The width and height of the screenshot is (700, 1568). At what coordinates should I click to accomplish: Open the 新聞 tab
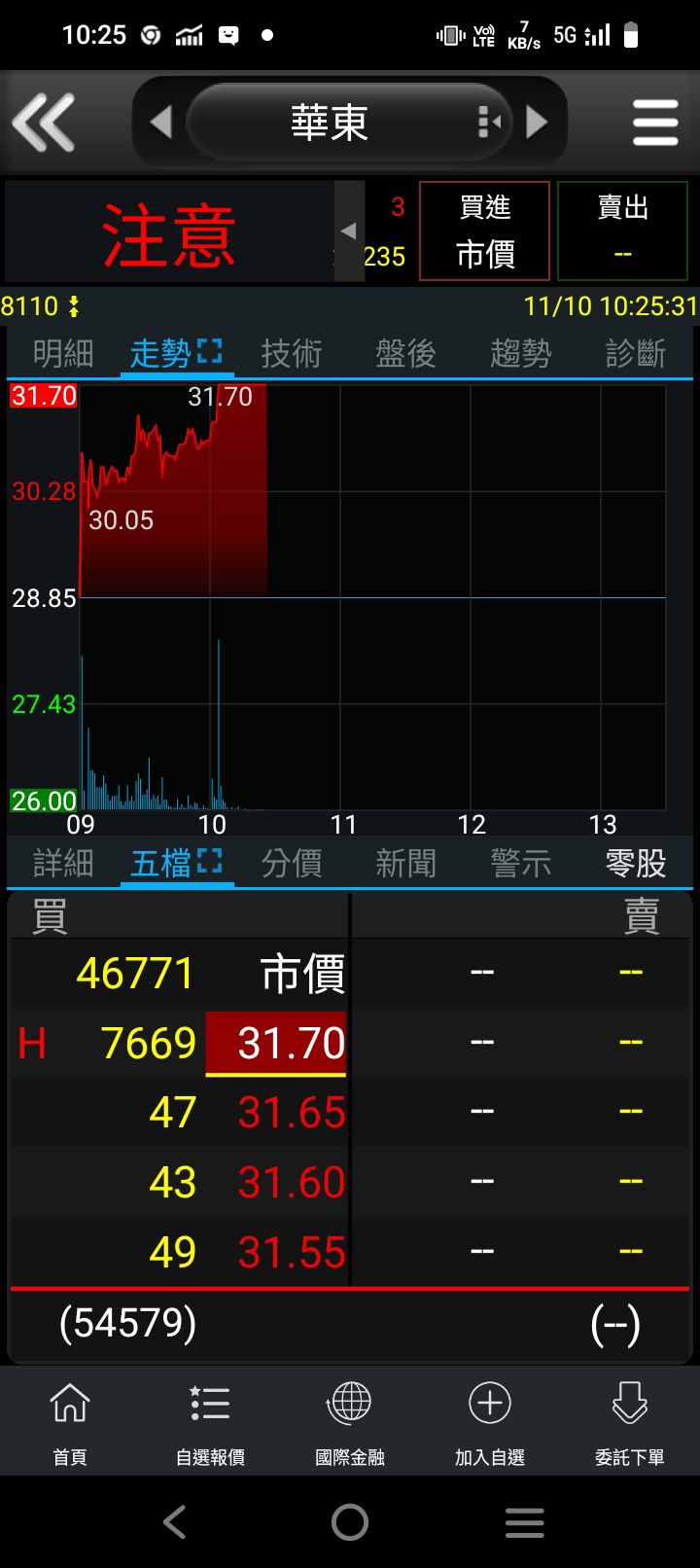(405, 864)
